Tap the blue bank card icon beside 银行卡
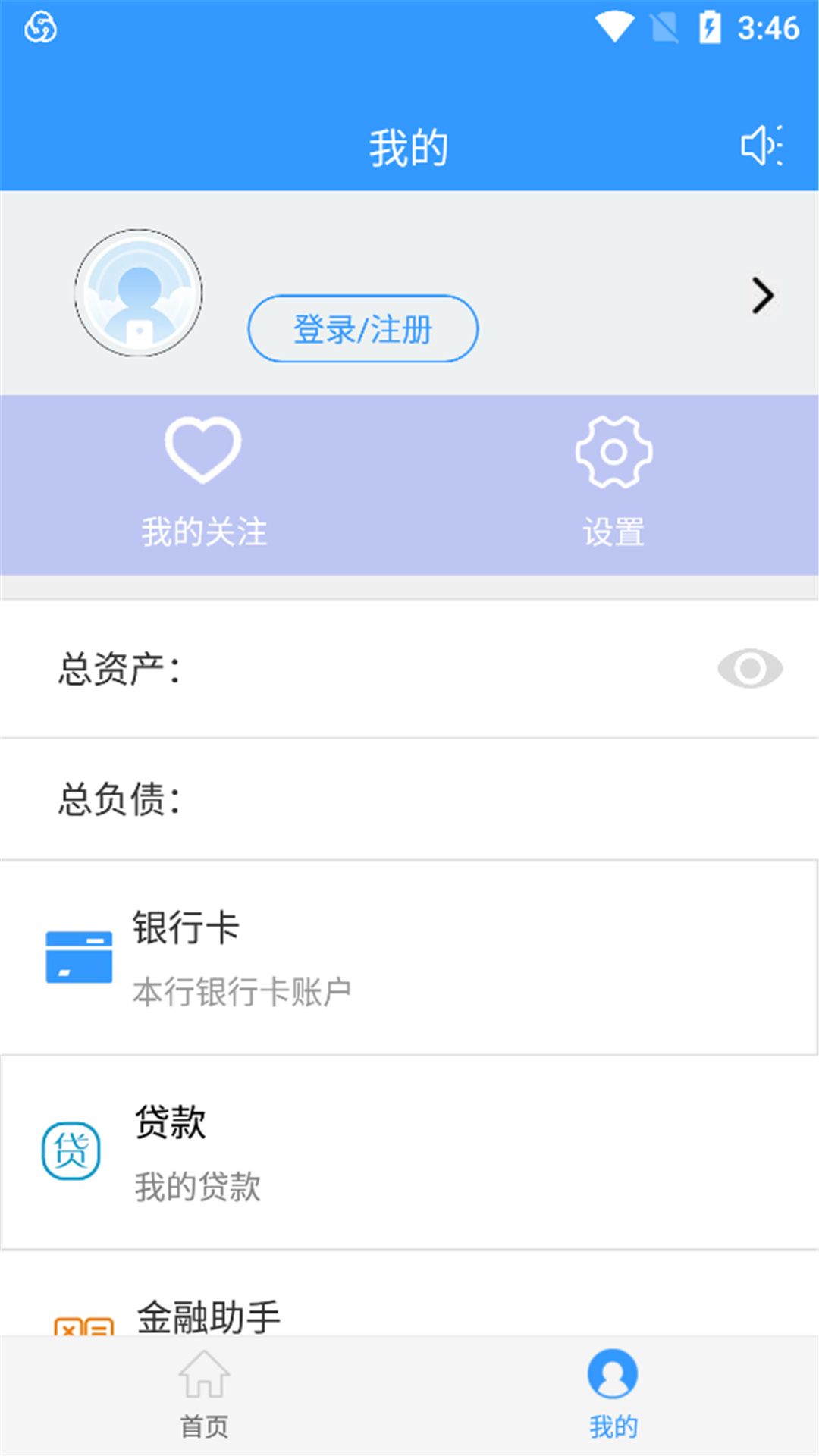Image resolution: width=819 pixels, height=1456 pixels. pos(77,956)
